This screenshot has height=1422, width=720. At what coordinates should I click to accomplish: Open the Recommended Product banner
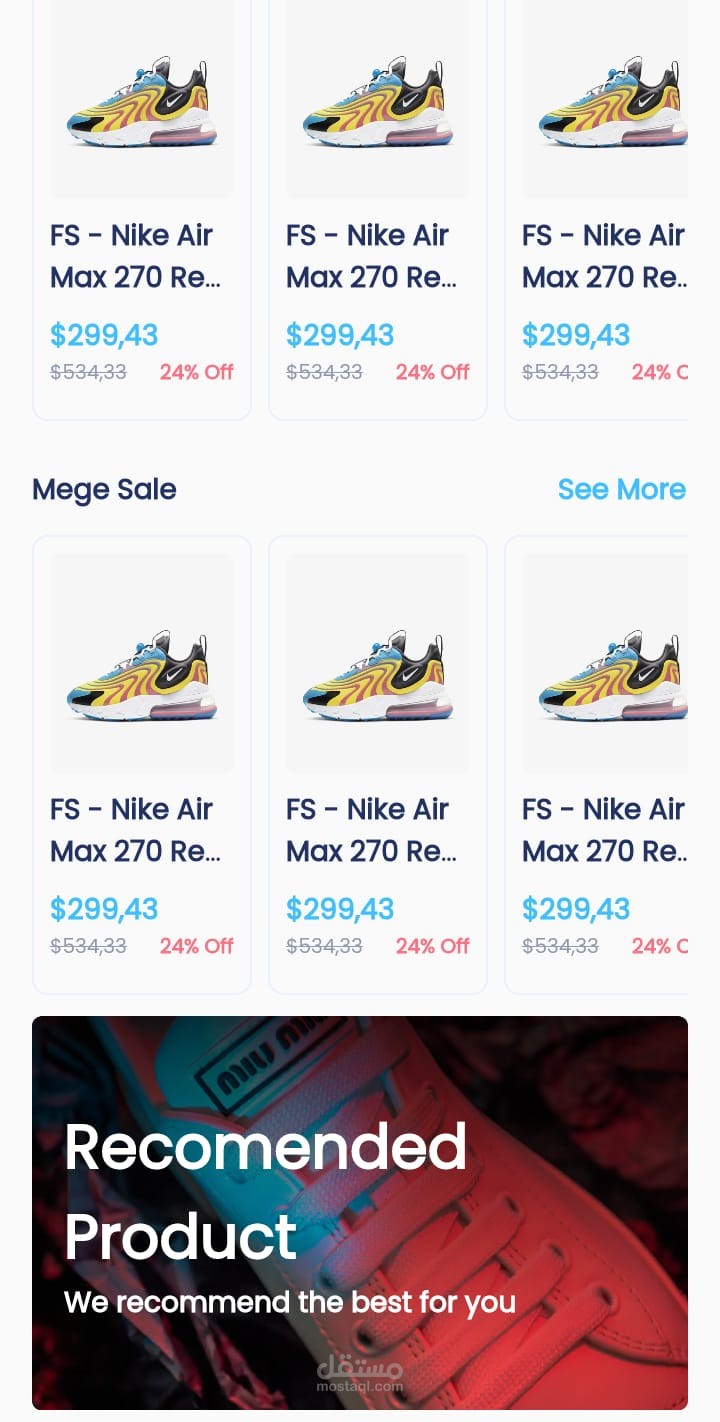tap(360, 1213)
